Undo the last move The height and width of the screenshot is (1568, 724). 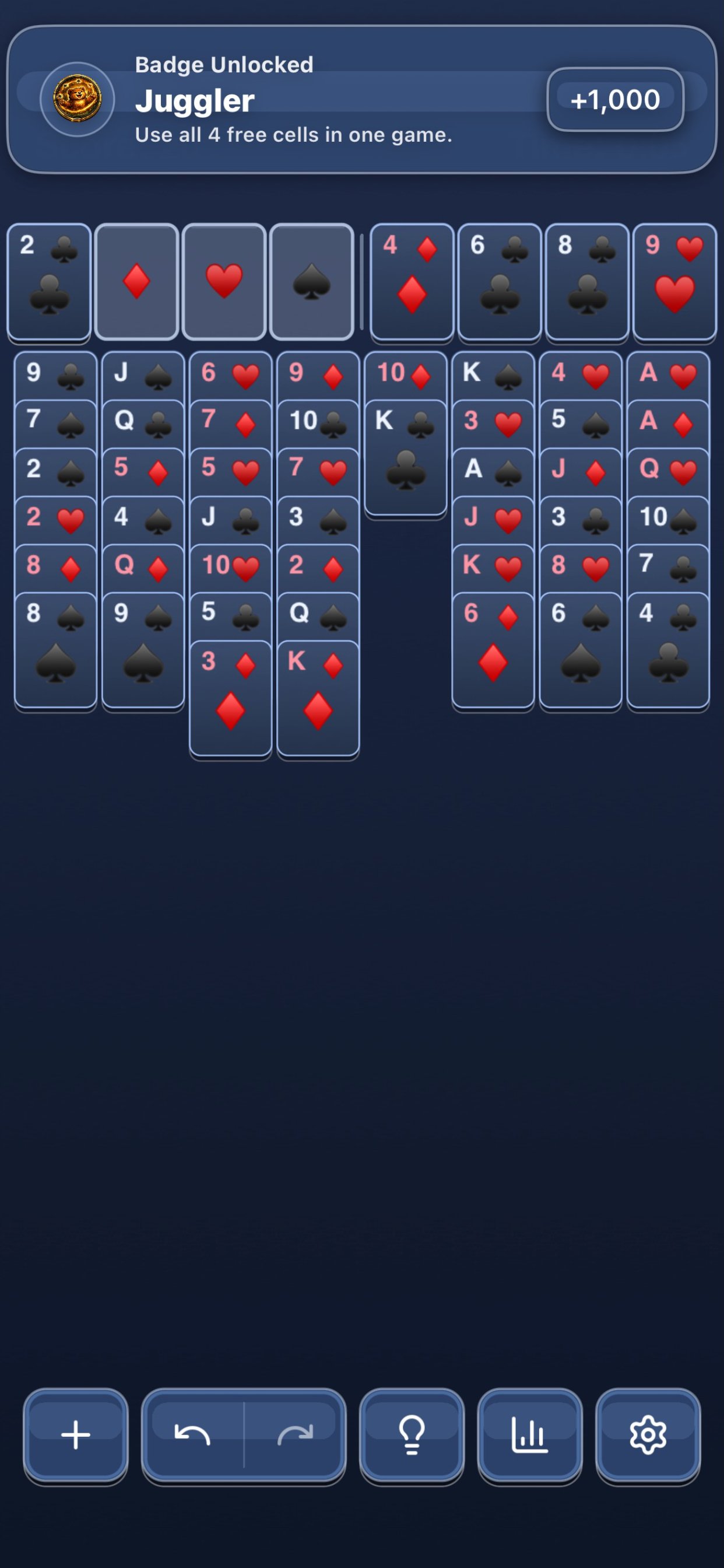point(193,1434)
